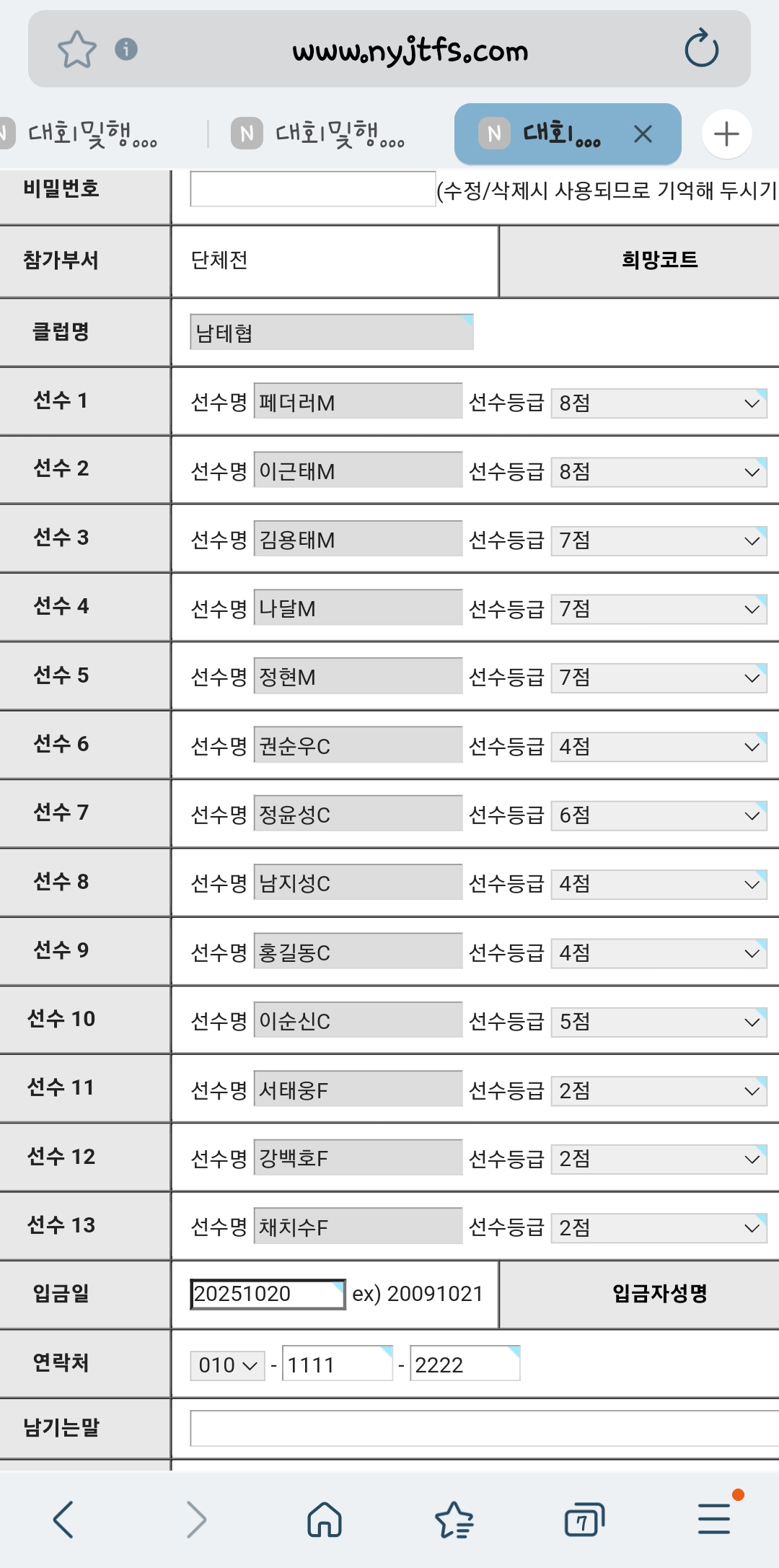Screen dimensions: 779x1568
Task: Tap the 비밀번호 password field
Action: point(312,189)
